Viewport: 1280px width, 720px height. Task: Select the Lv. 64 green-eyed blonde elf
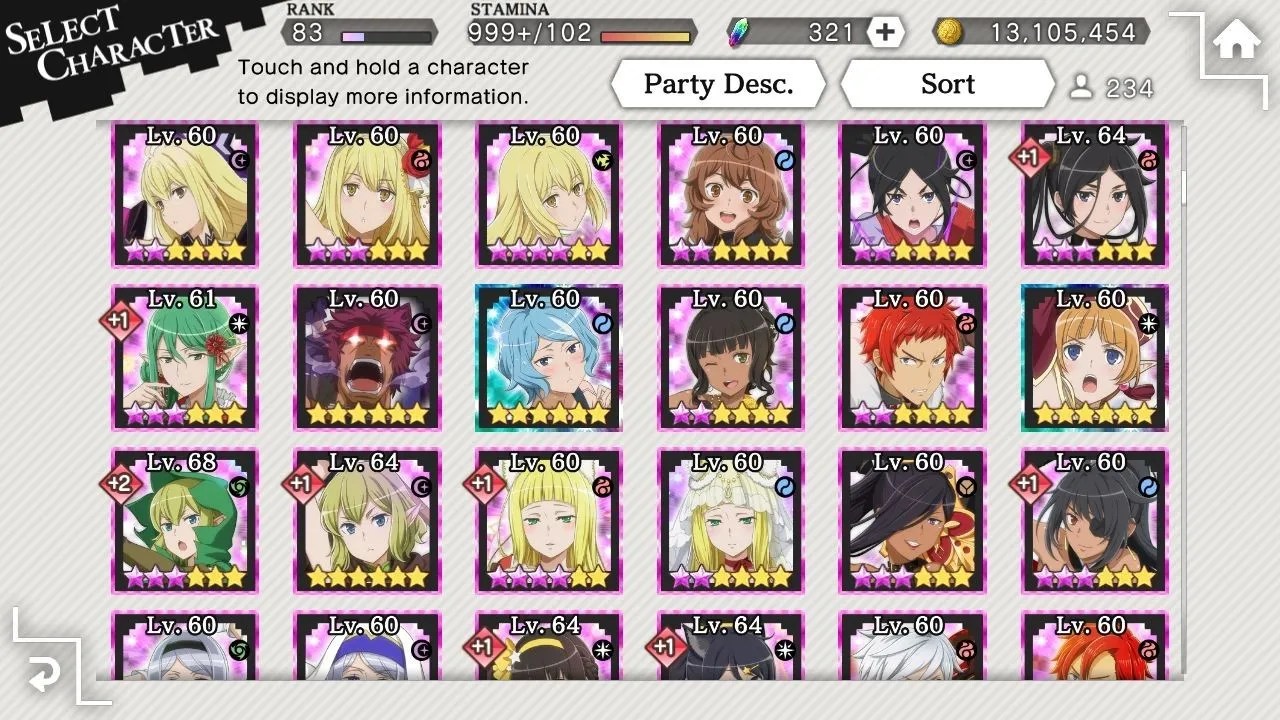point(366,520)
